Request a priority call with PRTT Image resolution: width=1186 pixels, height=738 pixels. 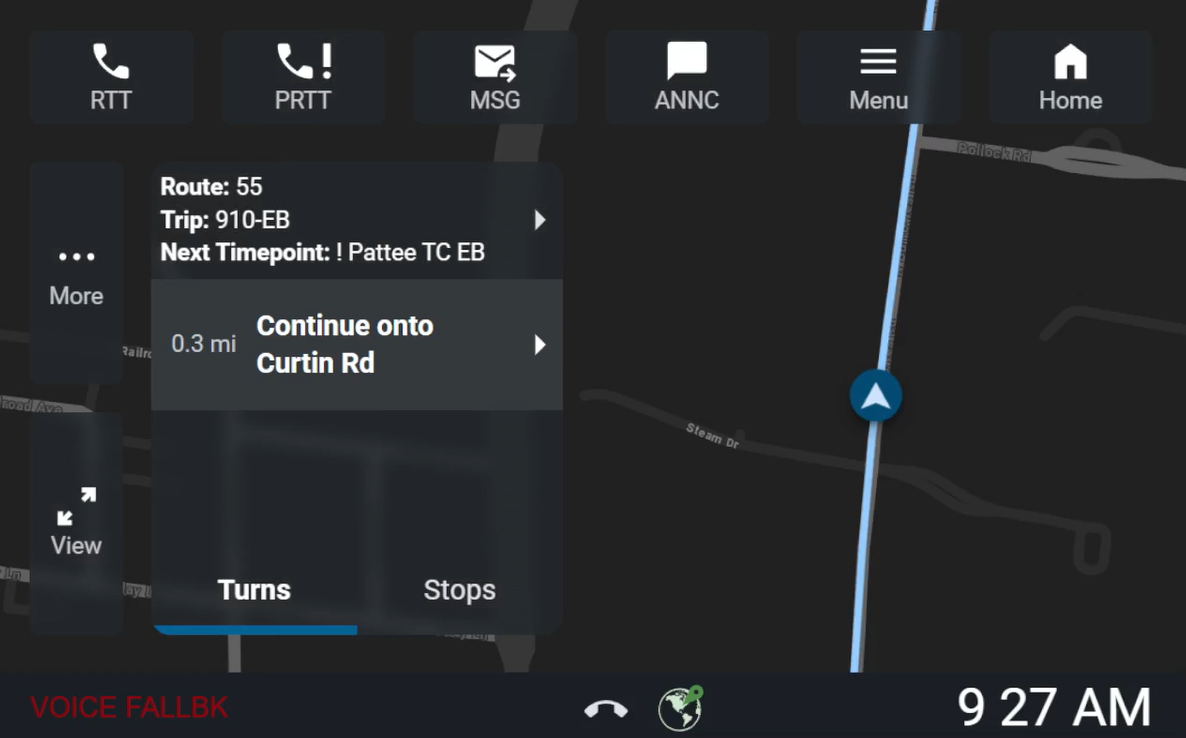303,77
